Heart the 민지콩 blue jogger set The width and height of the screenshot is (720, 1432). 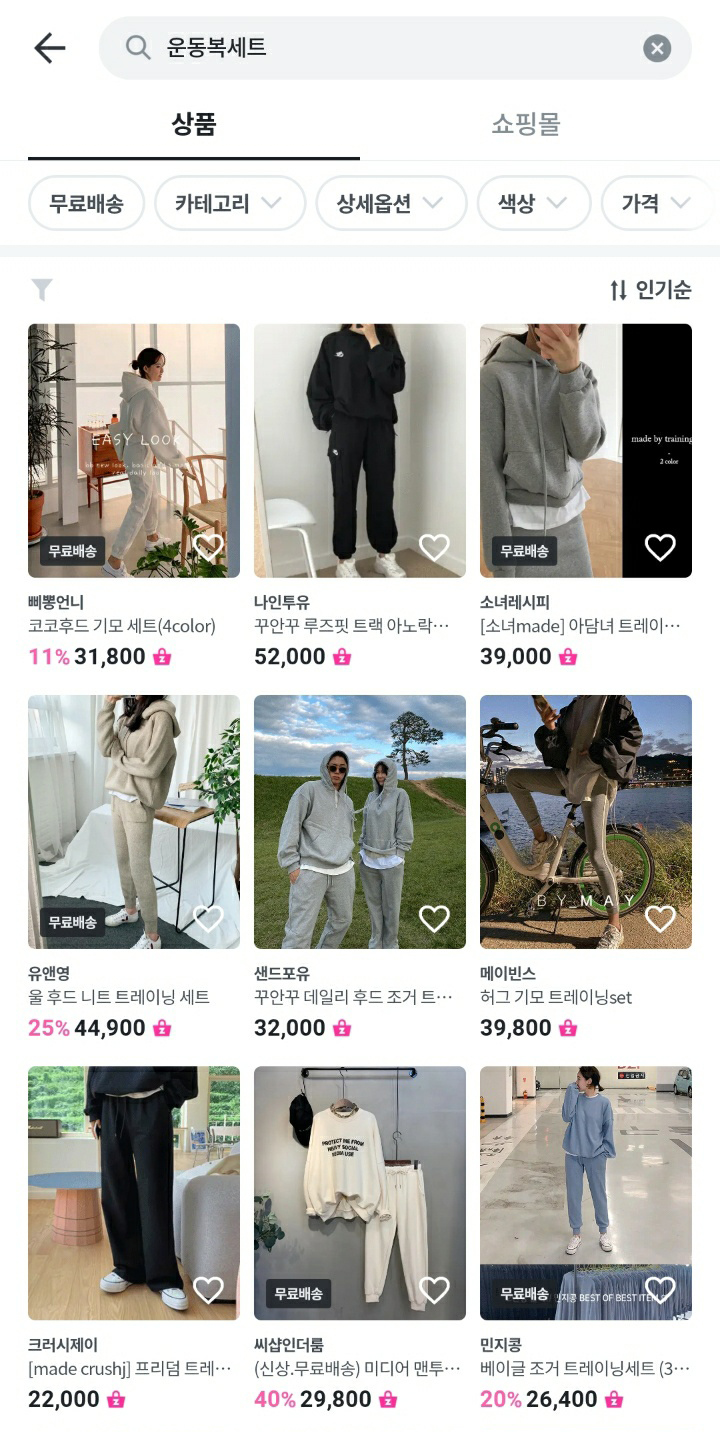tap(660, 1289)
